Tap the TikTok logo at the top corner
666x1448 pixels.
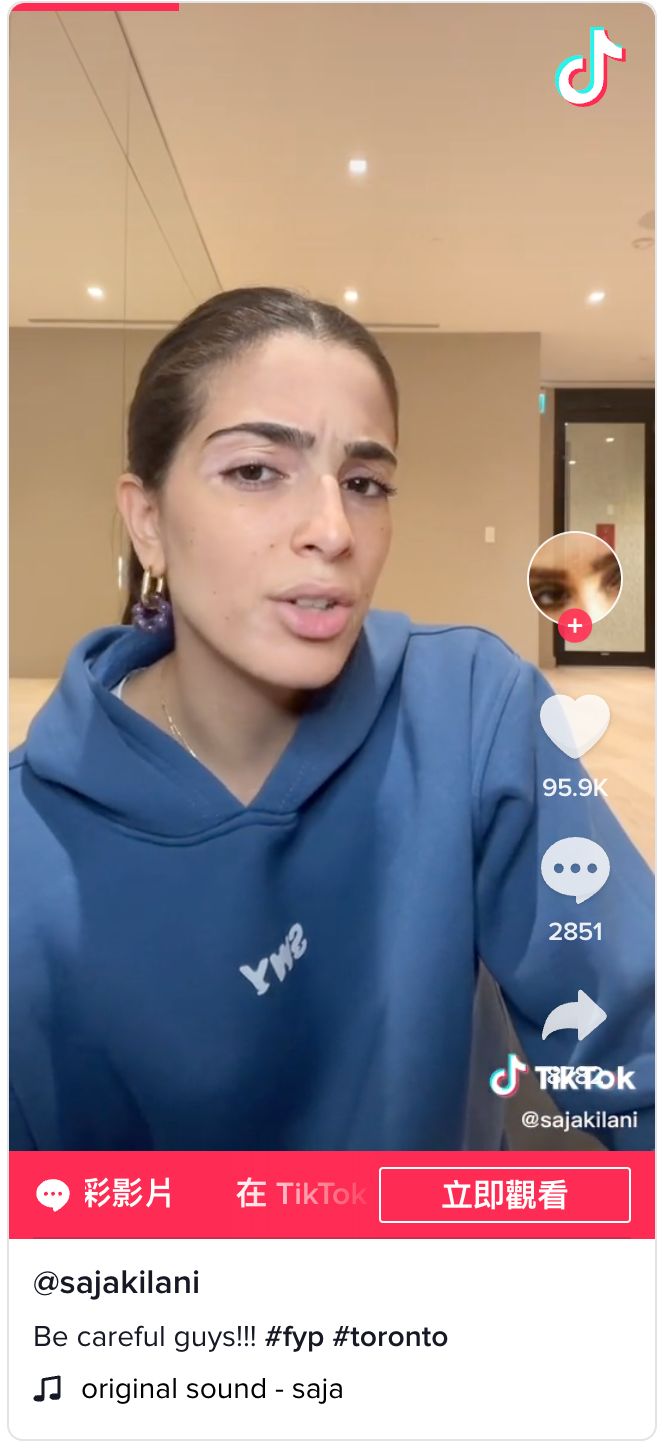(x=590, y=68)
